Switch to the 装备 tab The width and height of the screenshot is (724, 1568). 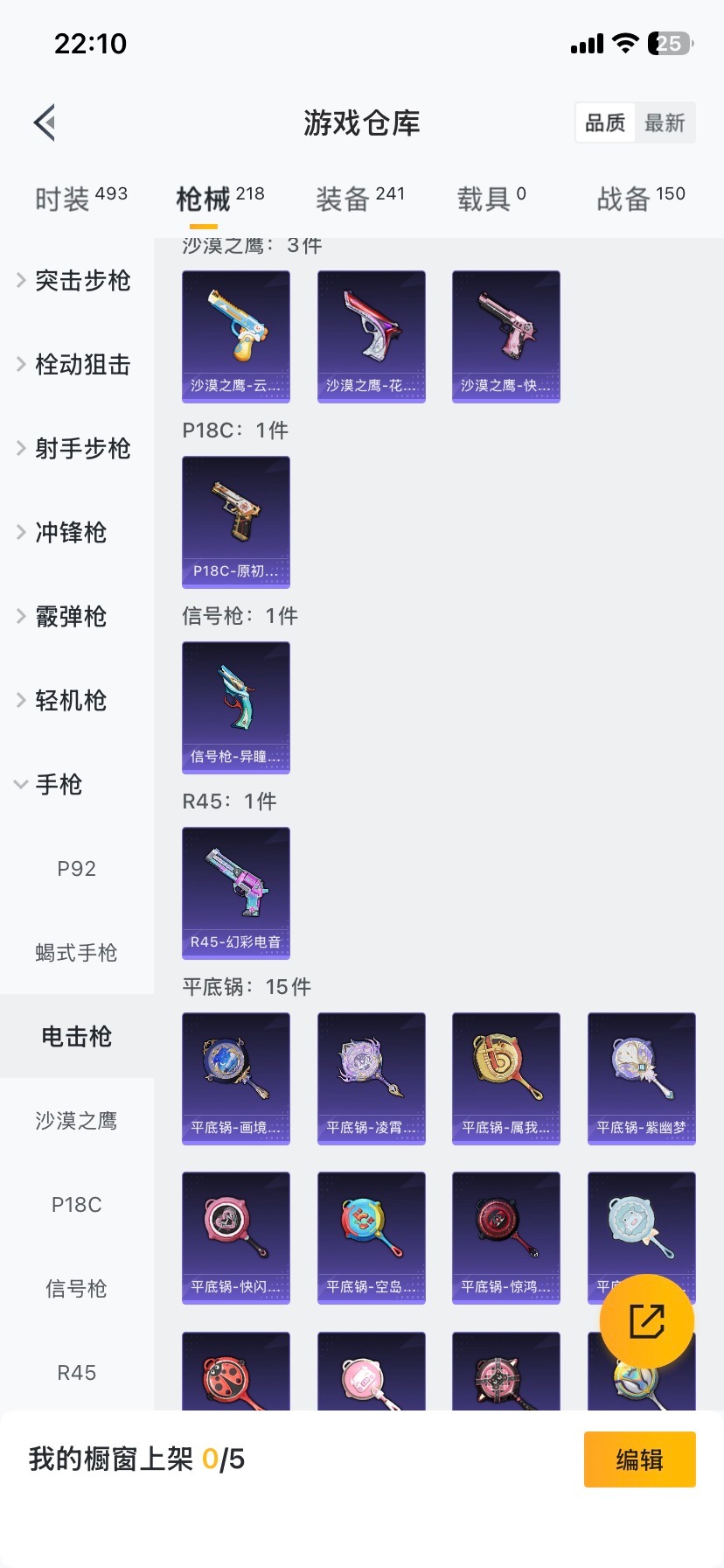(x=359, y=199)
